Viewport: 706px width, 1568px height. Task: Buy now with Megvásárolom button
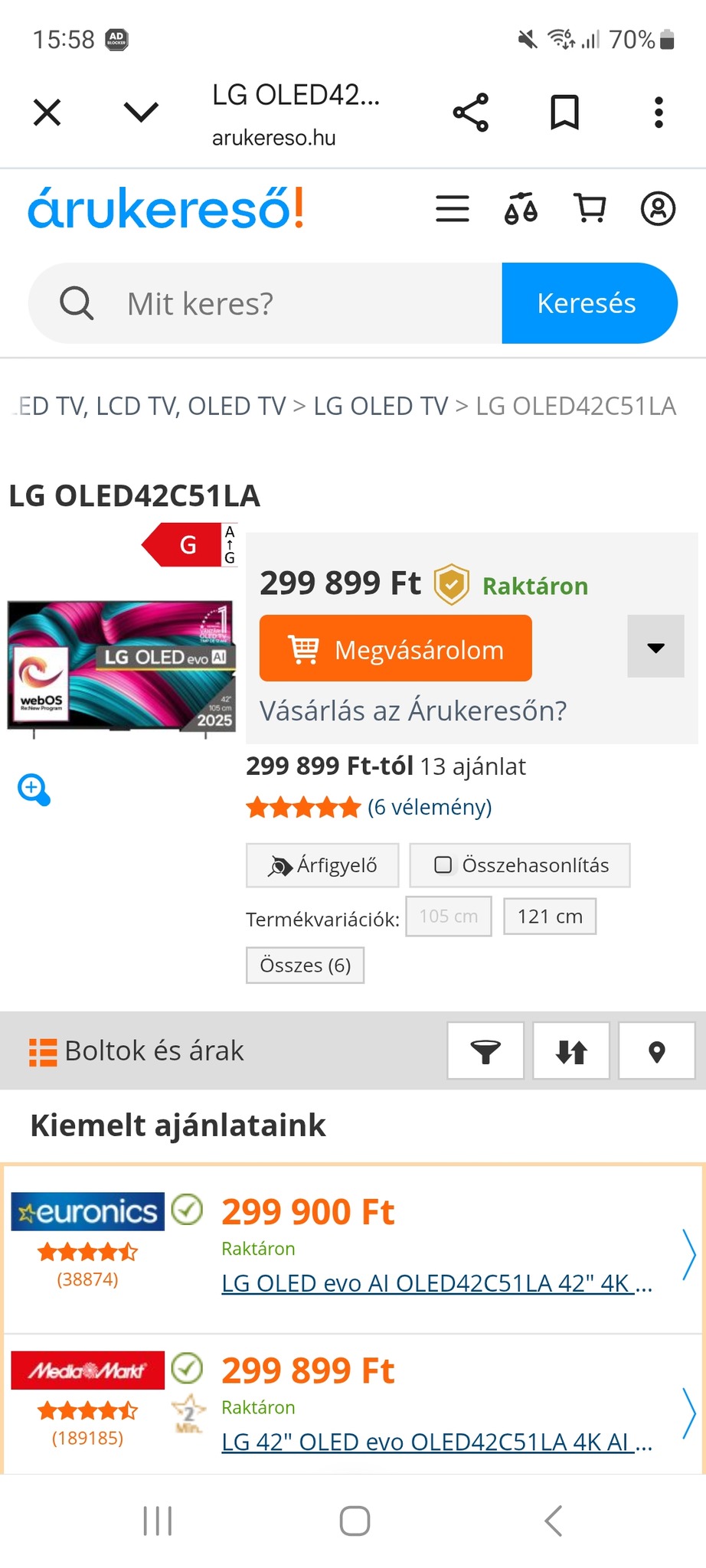[x=395, y=648]
